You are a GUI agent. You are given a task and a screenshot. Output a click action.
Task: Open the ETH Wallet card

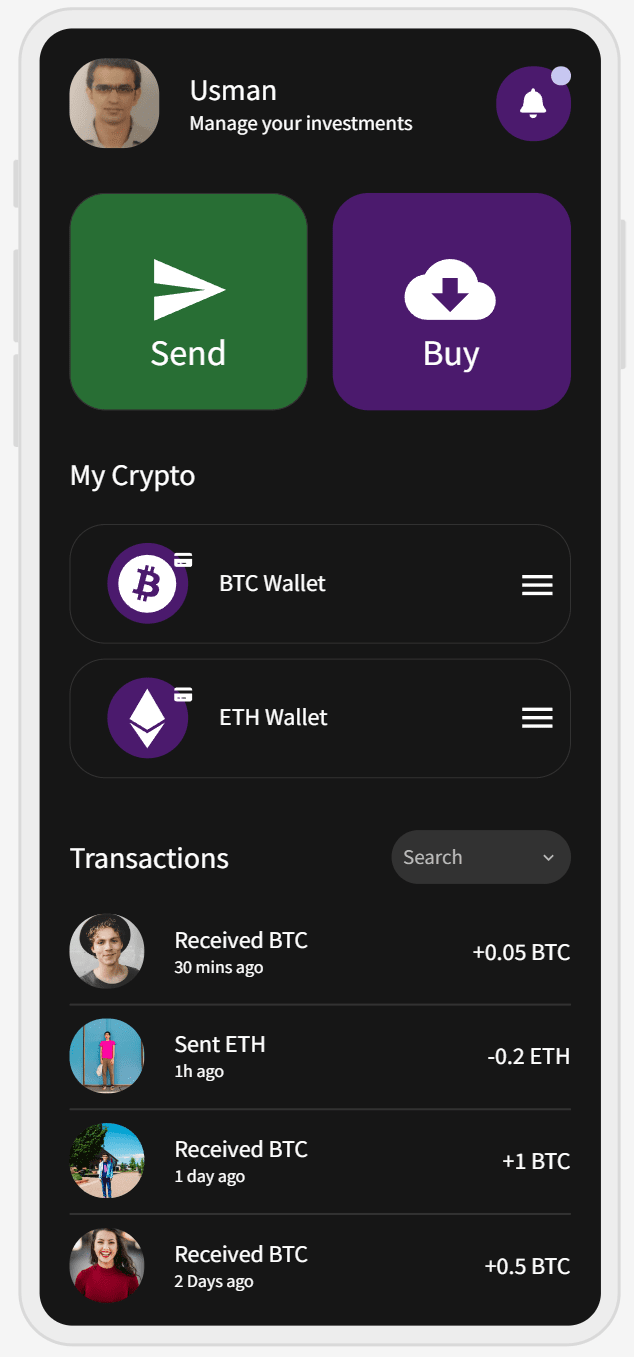[x=300, y=718]
